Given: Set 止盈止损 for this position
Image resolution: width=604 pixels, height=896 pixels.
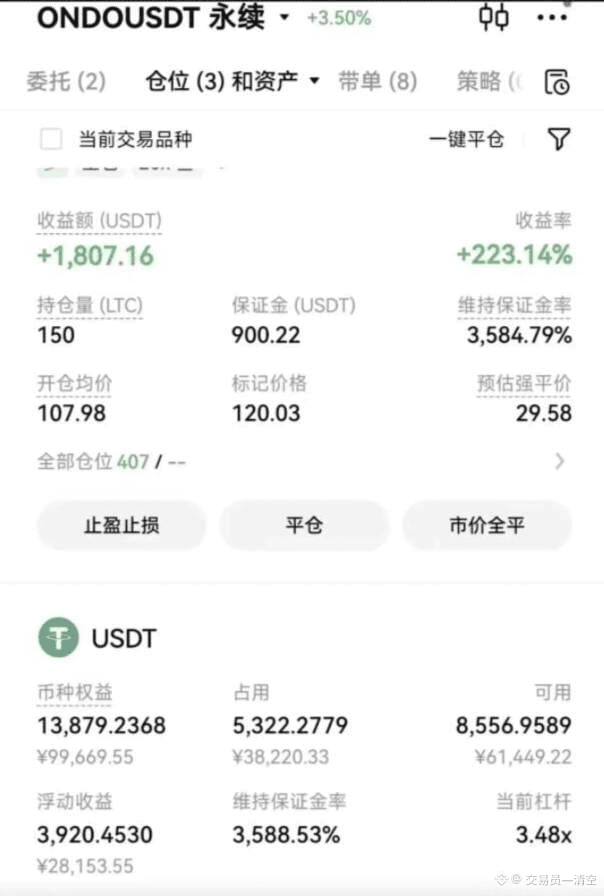Looking at the screenshot, I should [x=121, y=525].
